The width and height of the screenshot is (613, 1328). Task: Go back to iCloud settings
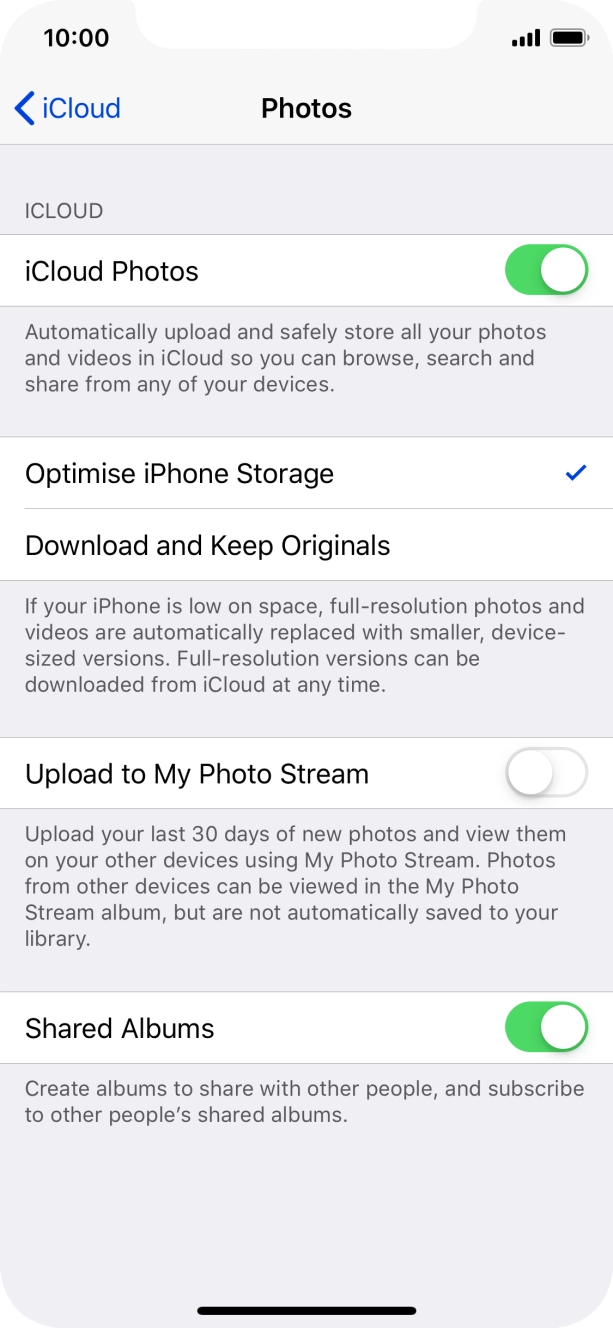click(67, 108)
